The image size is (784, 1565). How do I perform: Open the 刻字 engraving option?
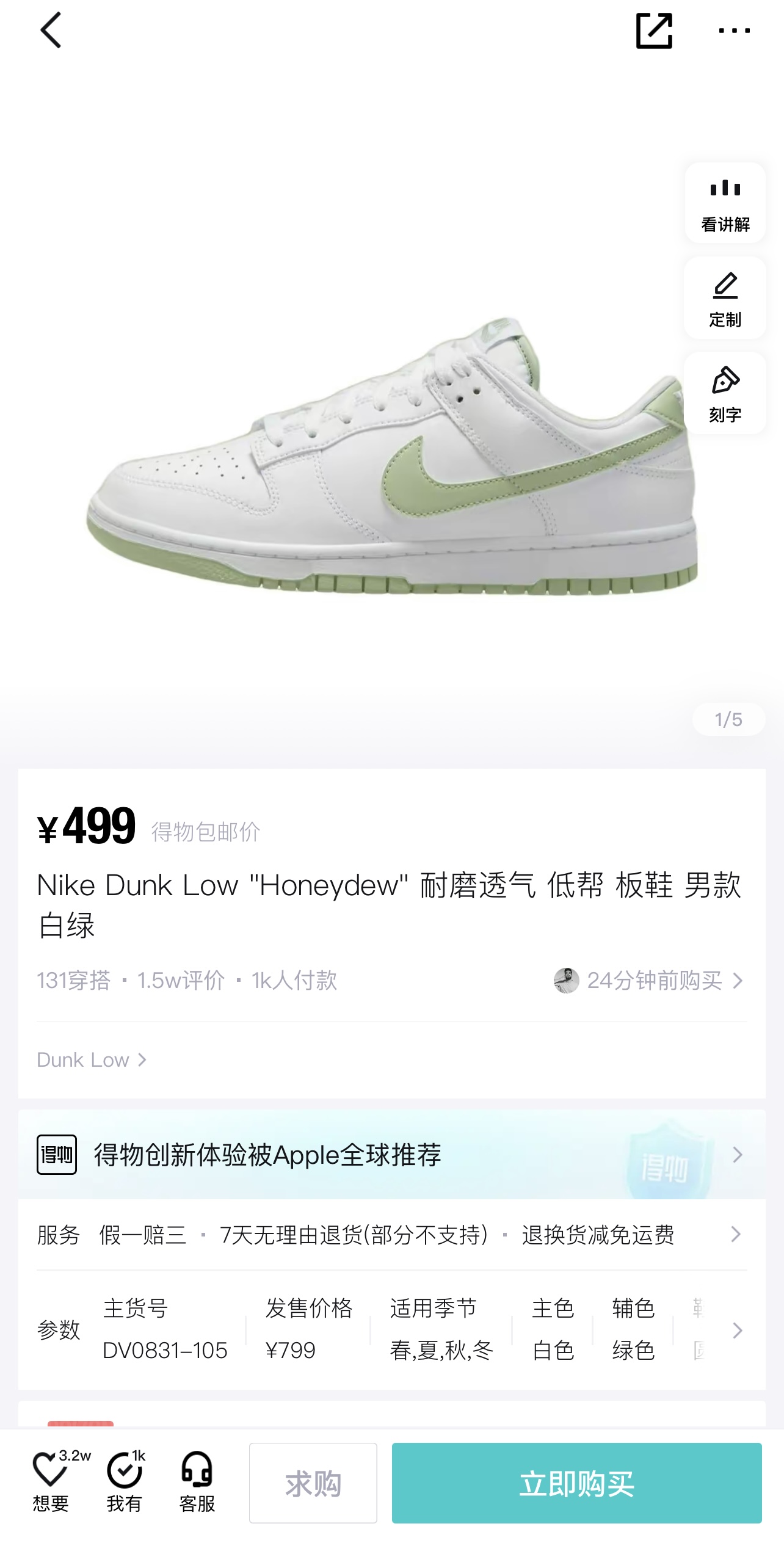725,394
